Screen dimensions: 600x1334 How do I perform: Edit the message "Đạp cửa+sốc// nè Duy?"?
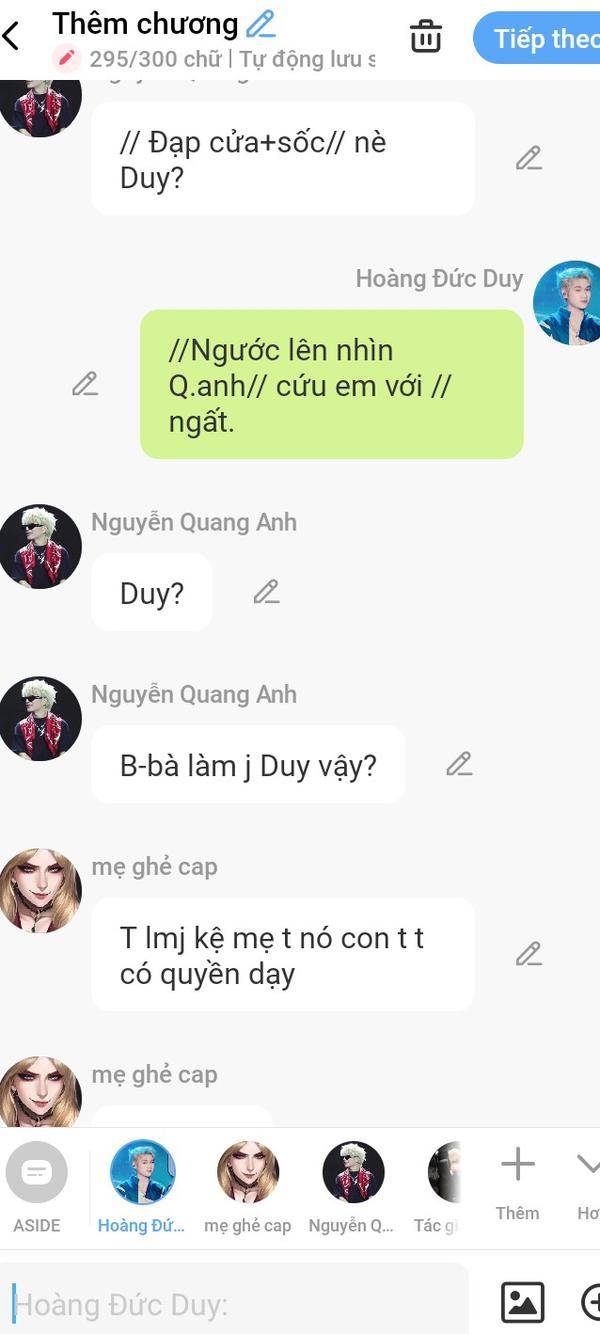[529, 158]
